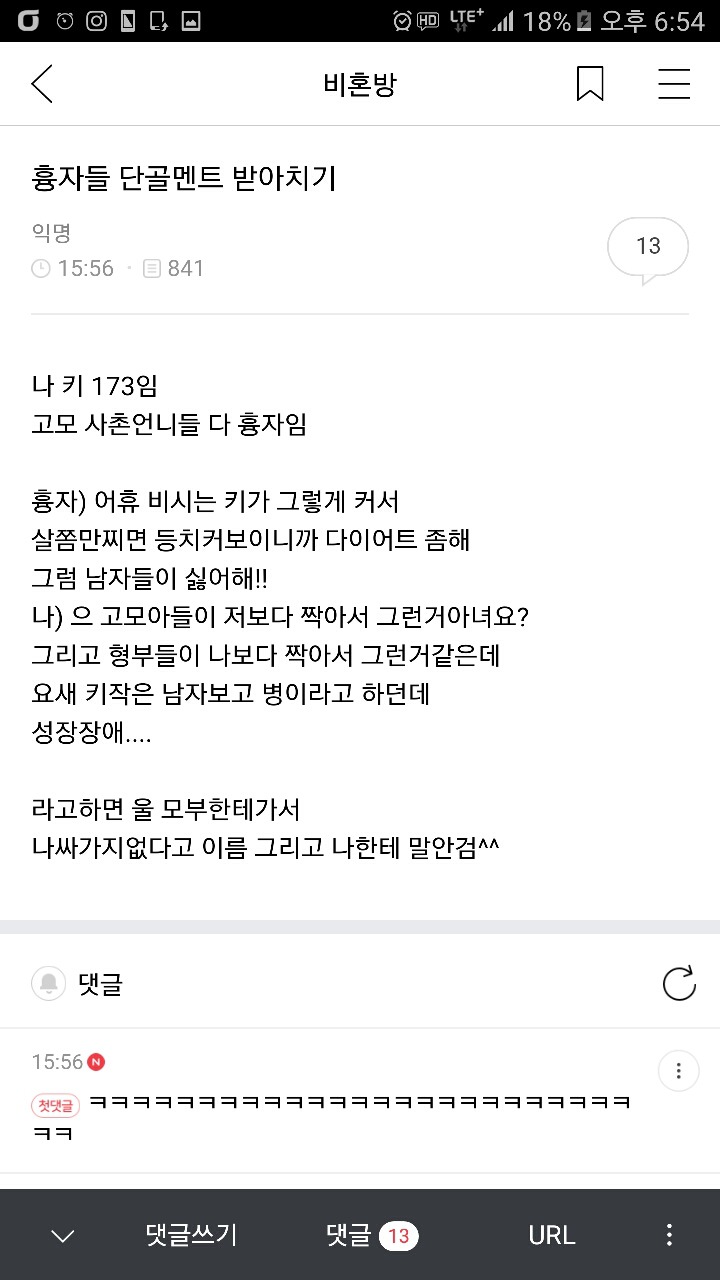View all 13 comments in 댓글
720x1280 pixels.
372,1235
